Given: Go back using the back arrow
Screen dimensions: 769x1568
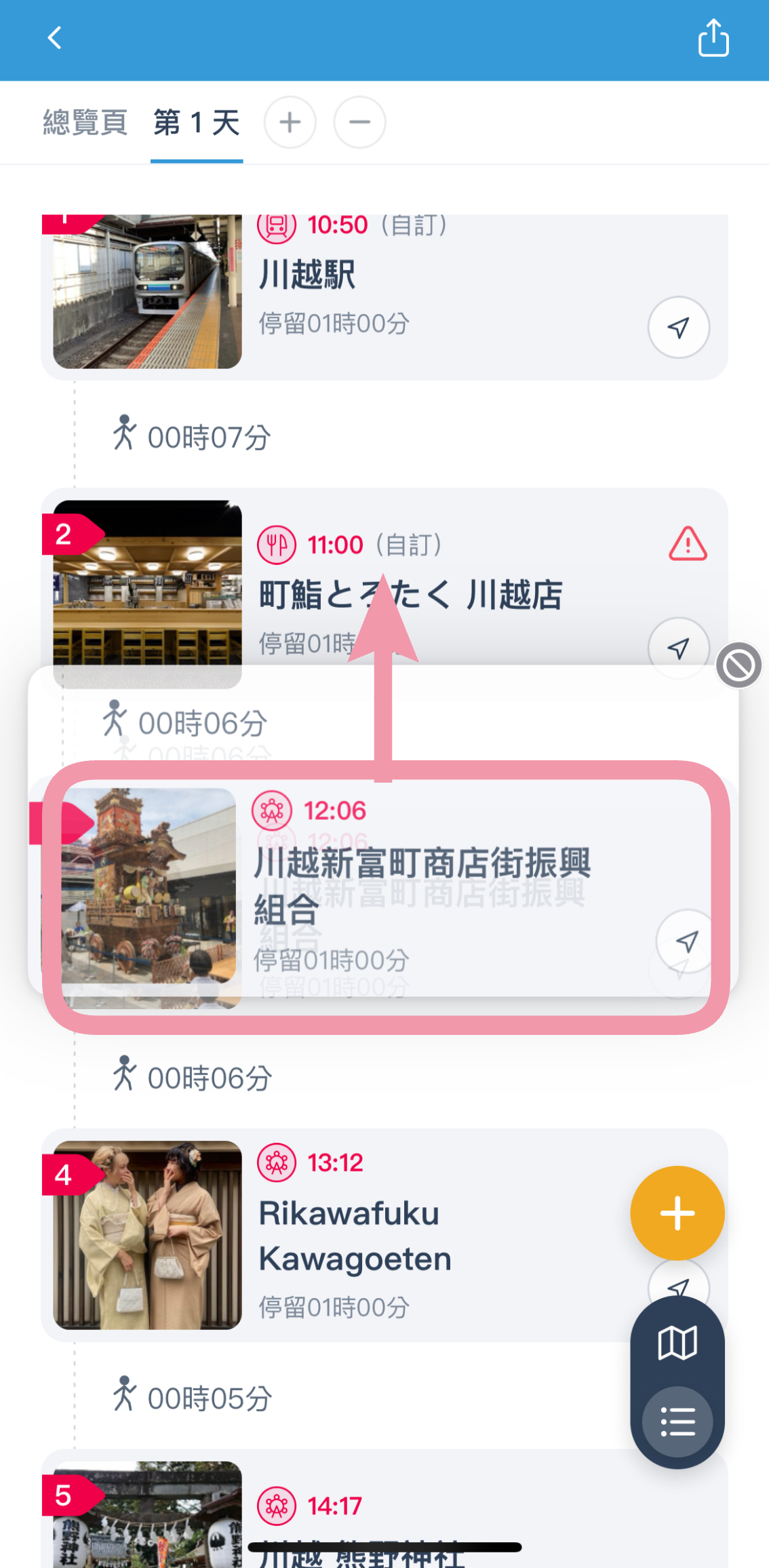Looking at the screenshot, I should point(55,37).
